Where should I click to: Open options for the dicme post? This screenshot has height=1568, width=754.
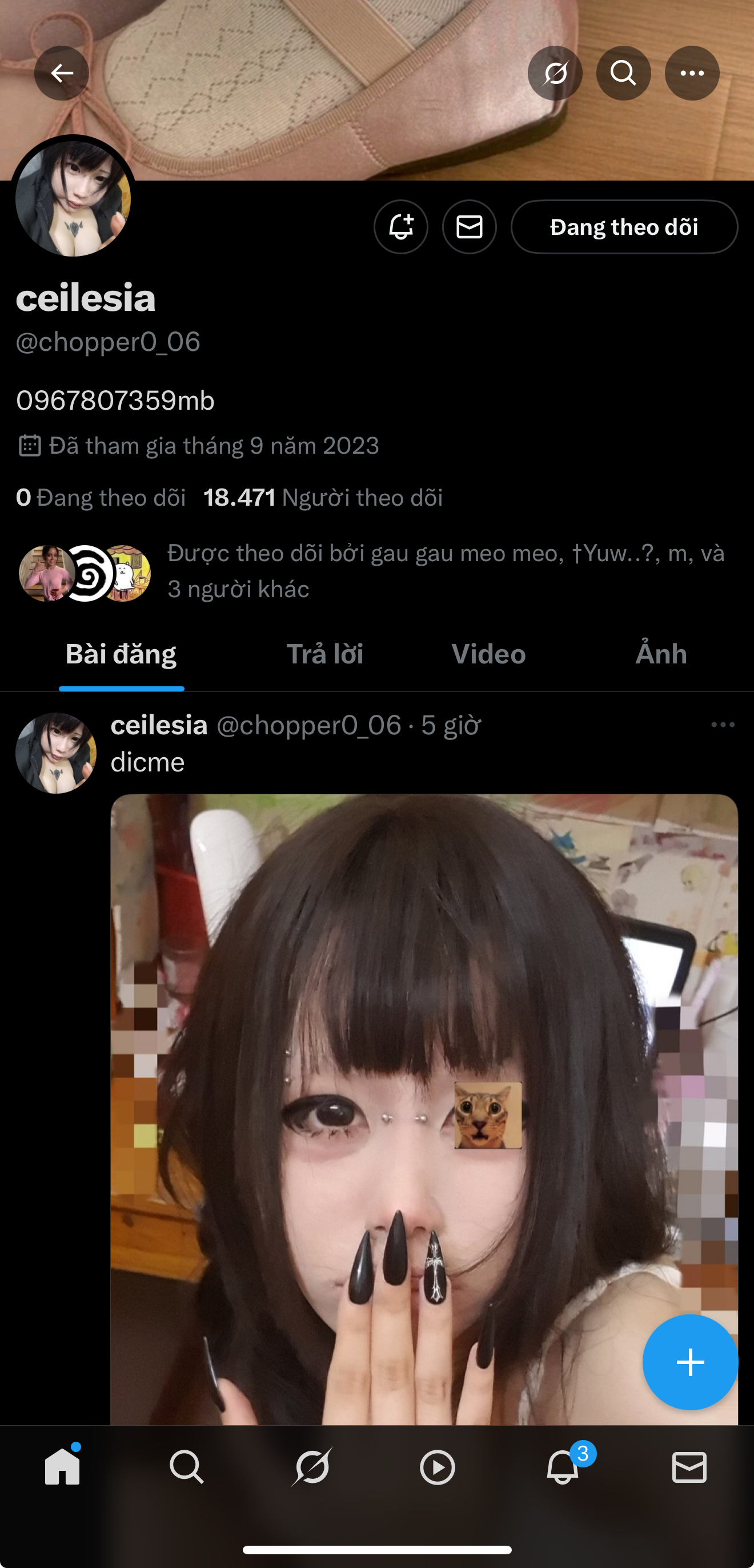(x=723, y=725)
